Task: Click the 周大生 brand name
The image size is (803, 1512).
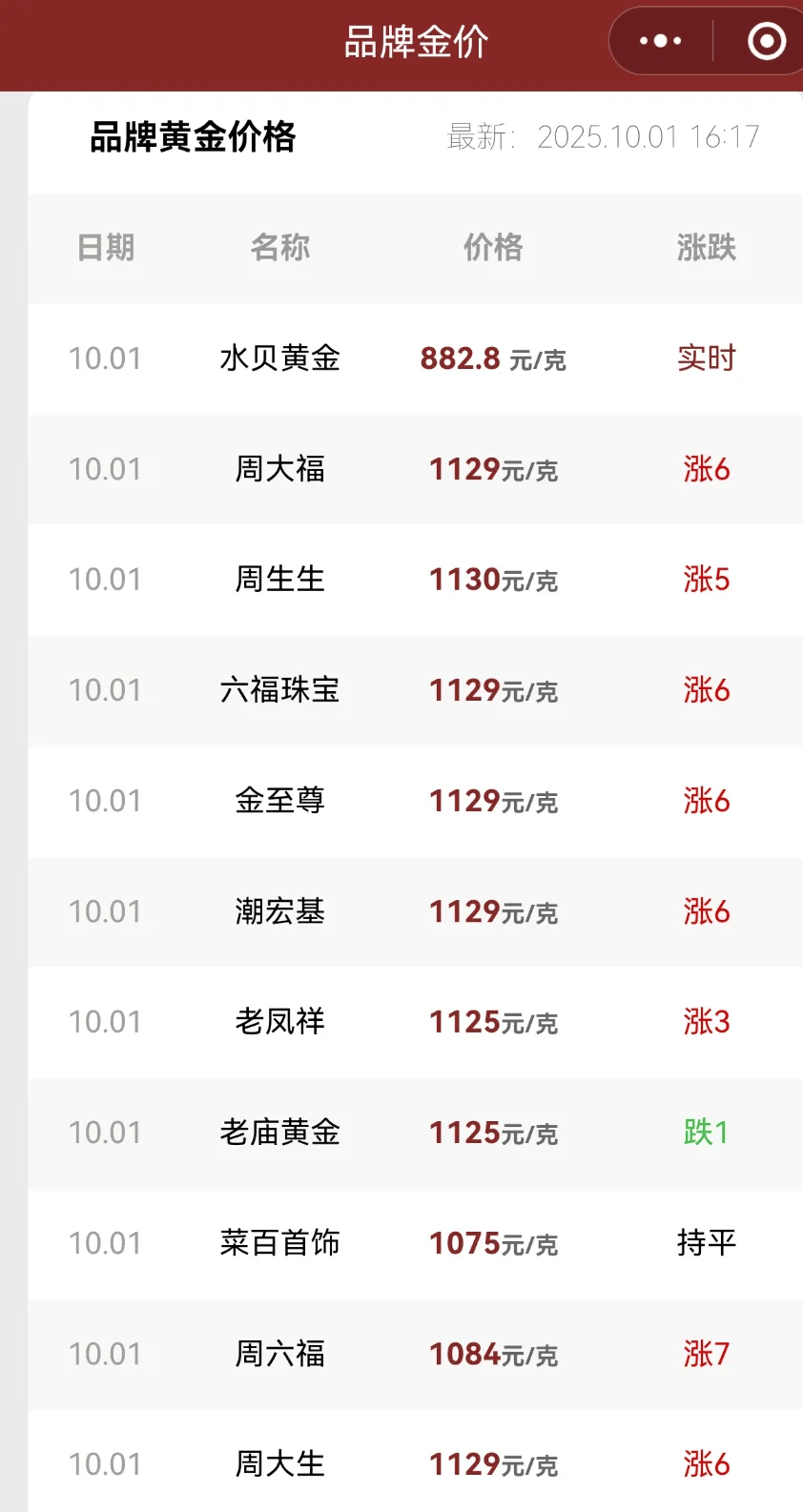Action: point(279,1463)
